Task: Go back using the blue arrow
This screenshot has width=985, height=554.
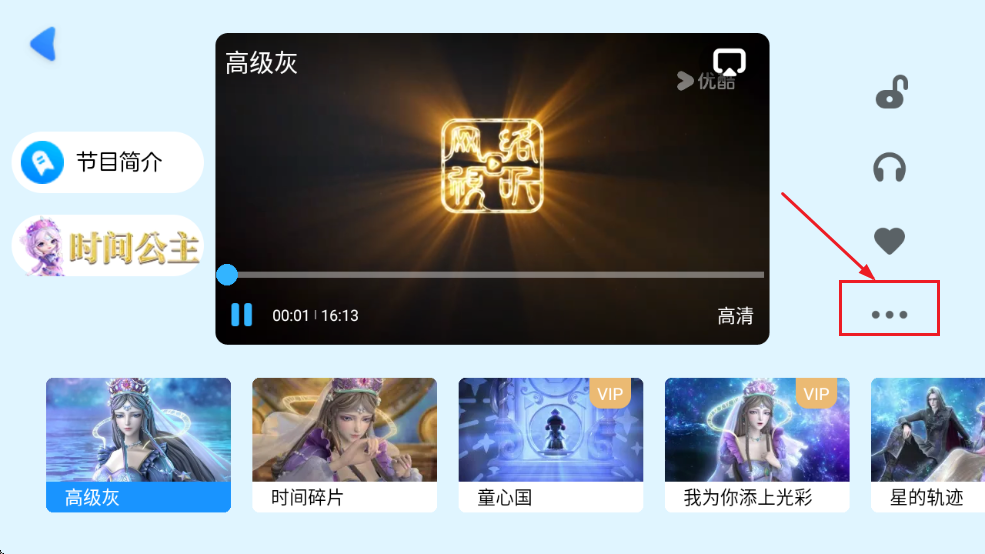Action: (43, 44)
